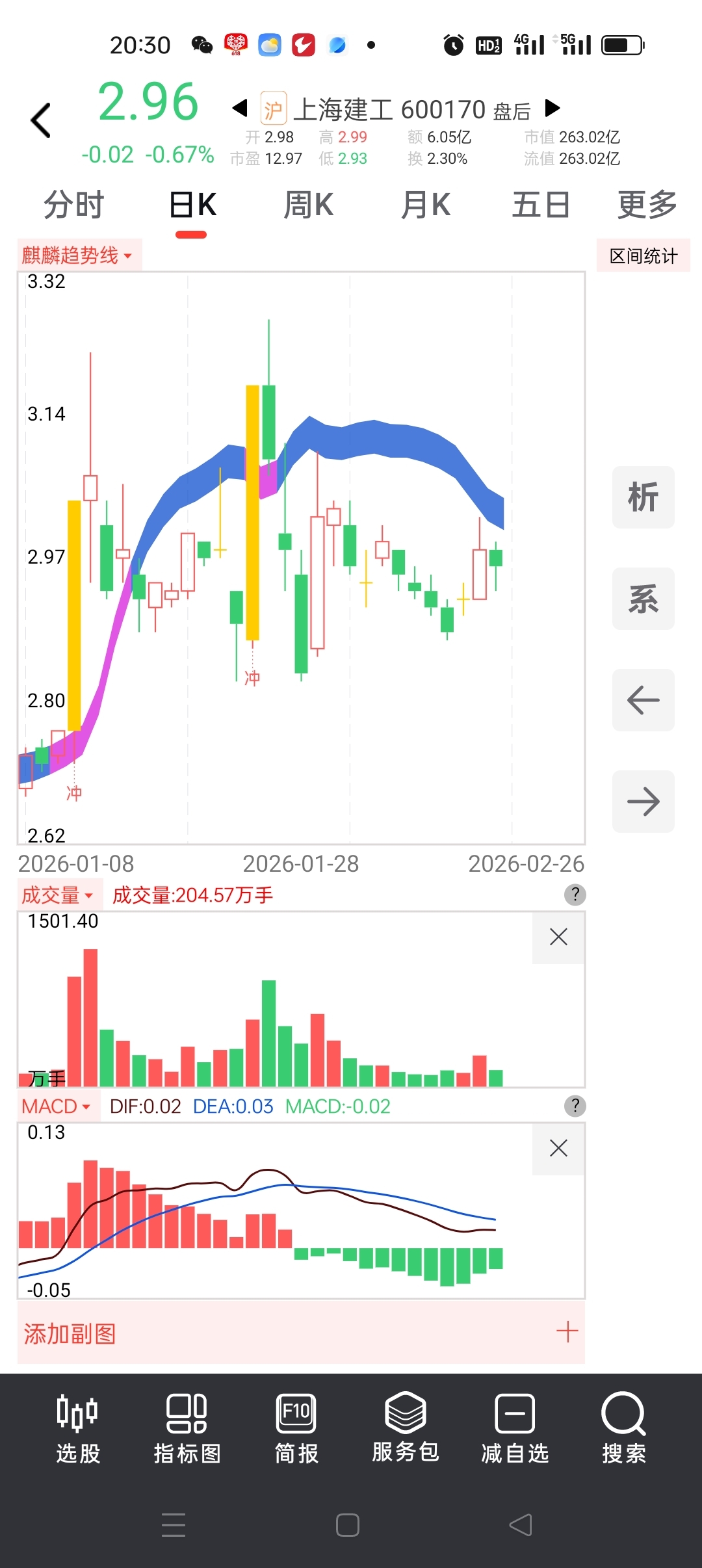Switch to previous stock with left triangle
Viewport: 702px width, 1568px height.
(x=240, y=107)
